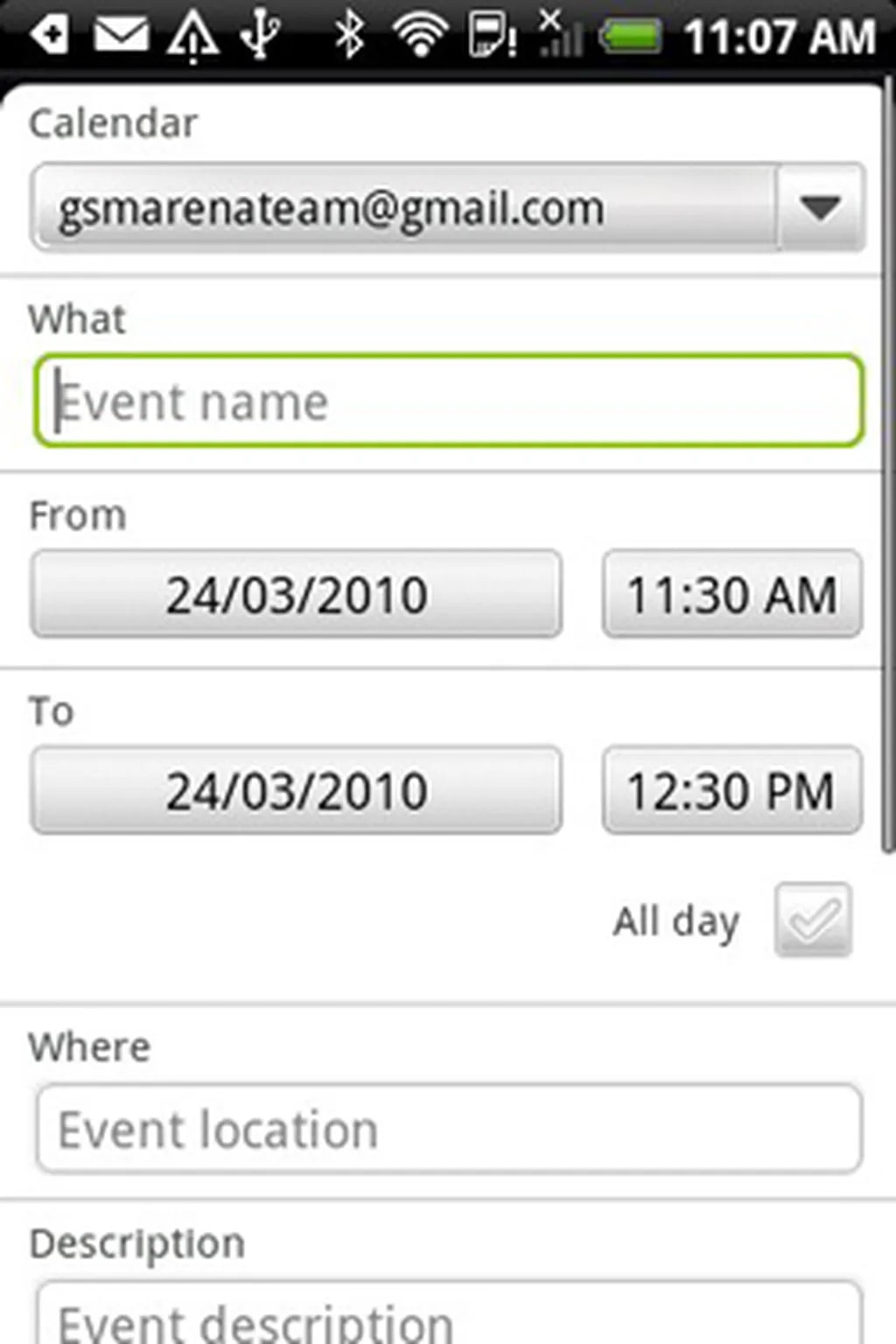Open the calendar account dropdown
This screenshot has height=1344, width=896.
click(448, 208)
